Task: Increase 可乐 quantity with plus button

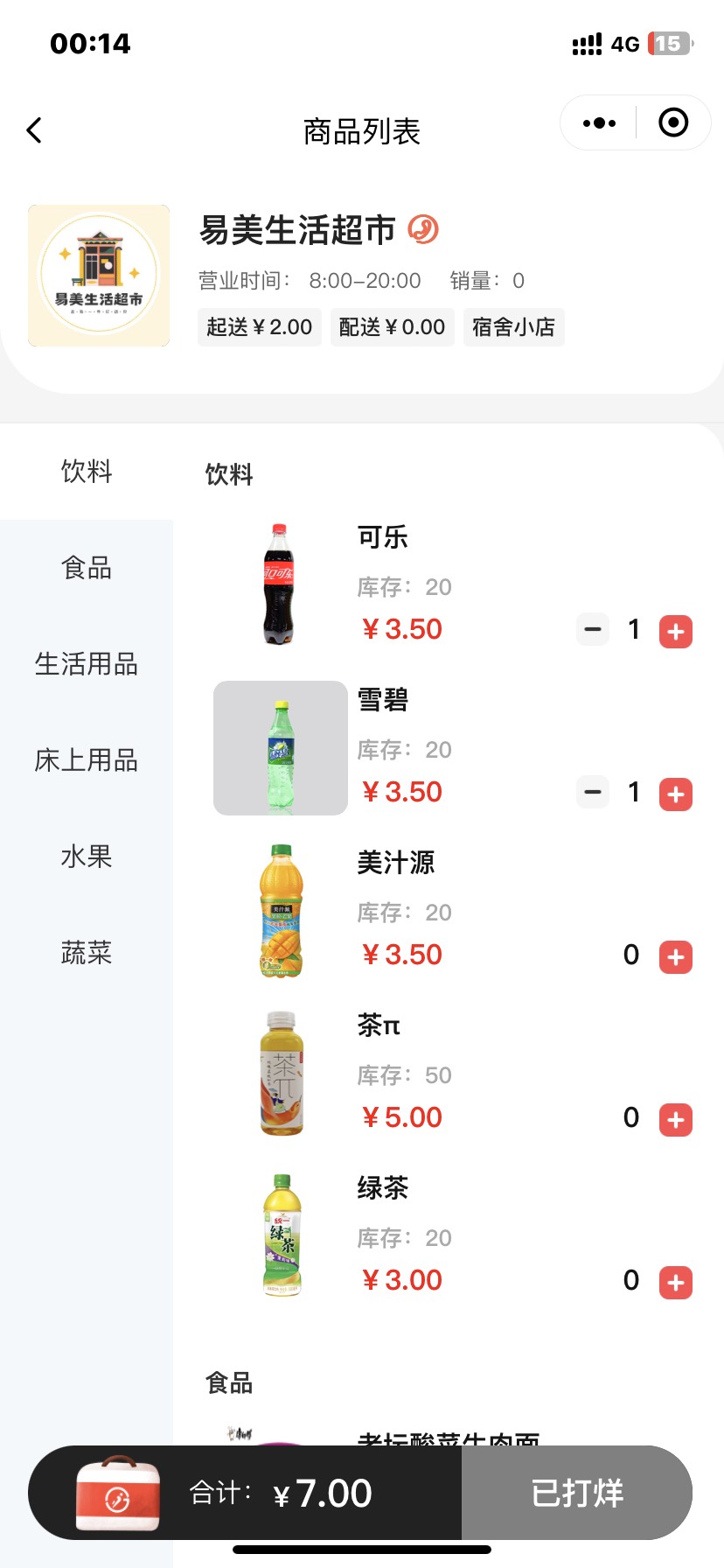Action: point(675,630)
